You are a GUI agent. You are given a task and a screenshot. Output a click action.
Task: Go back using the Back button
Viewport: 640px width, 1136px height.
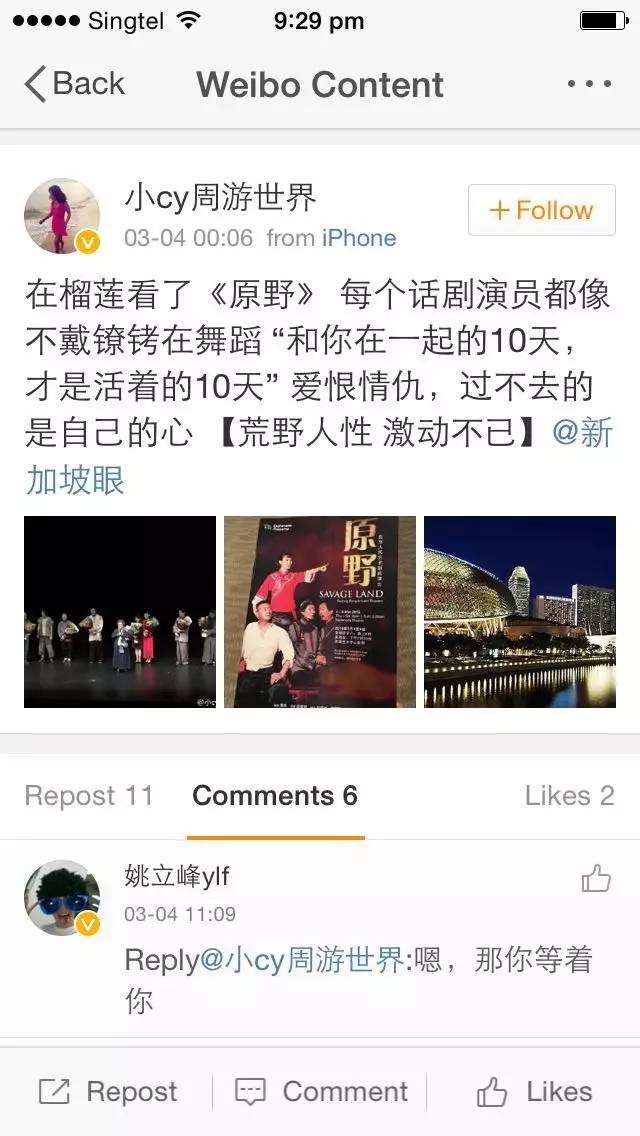pyautogui.click(x=75, y=84)
